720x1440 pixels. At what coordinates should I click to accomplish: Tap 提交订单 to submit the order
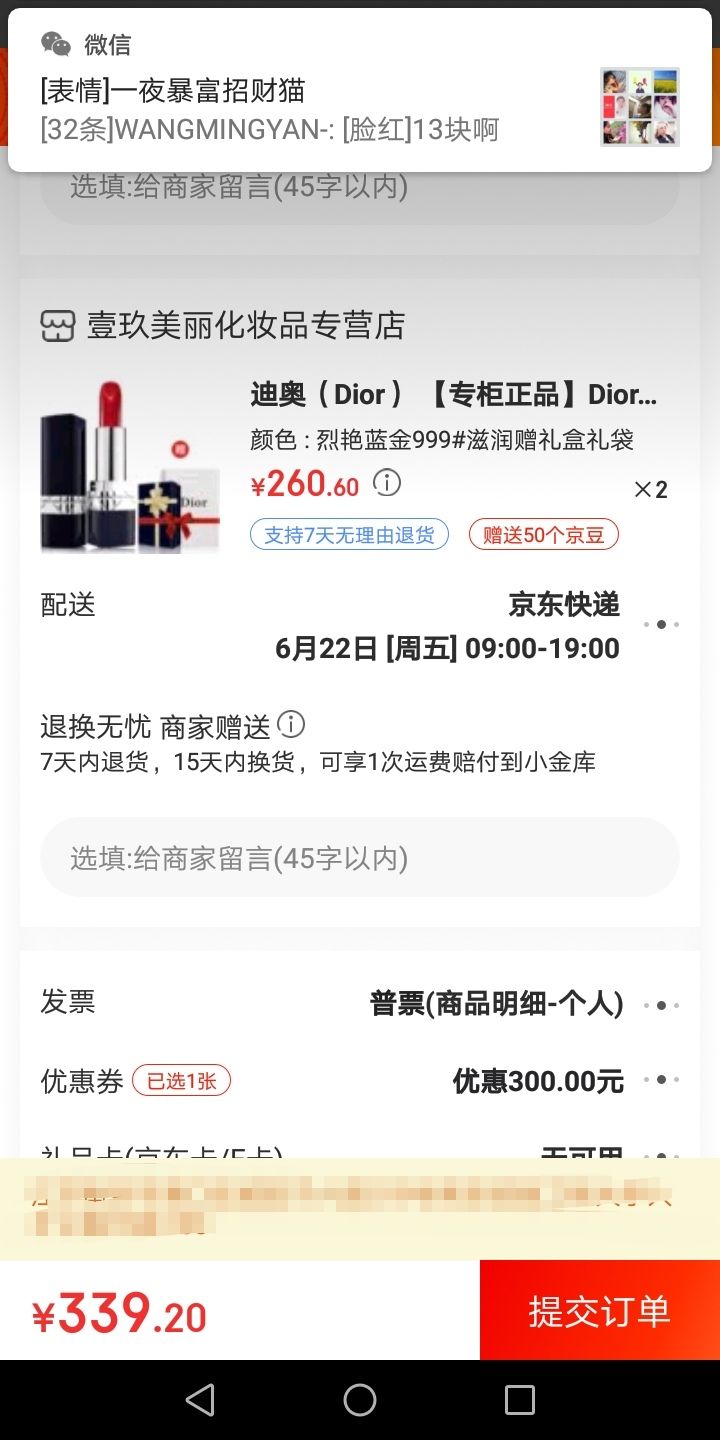598,1310
